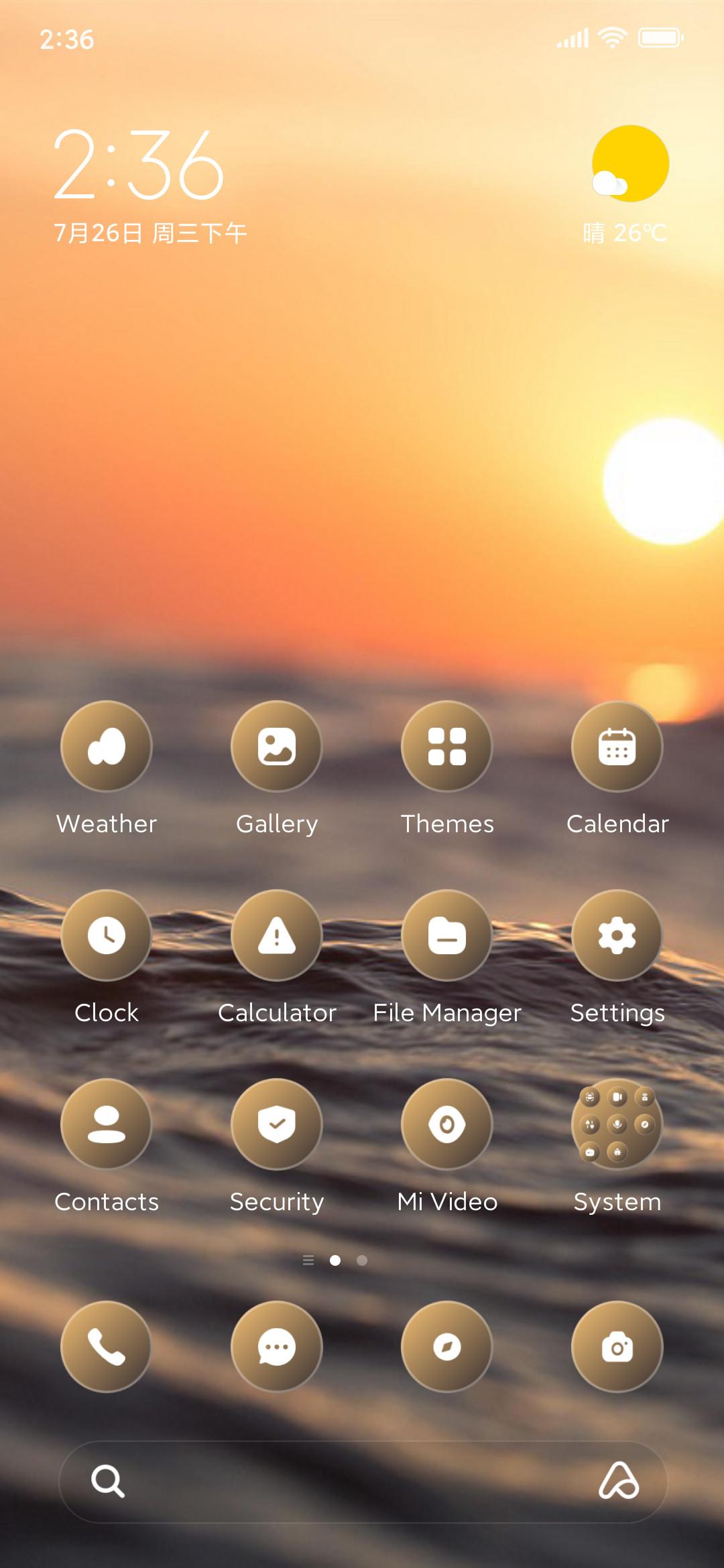Viewport: 724px width, 1568px height.
Task: Open the camera from the dock
Action: tap(617, 1347)
